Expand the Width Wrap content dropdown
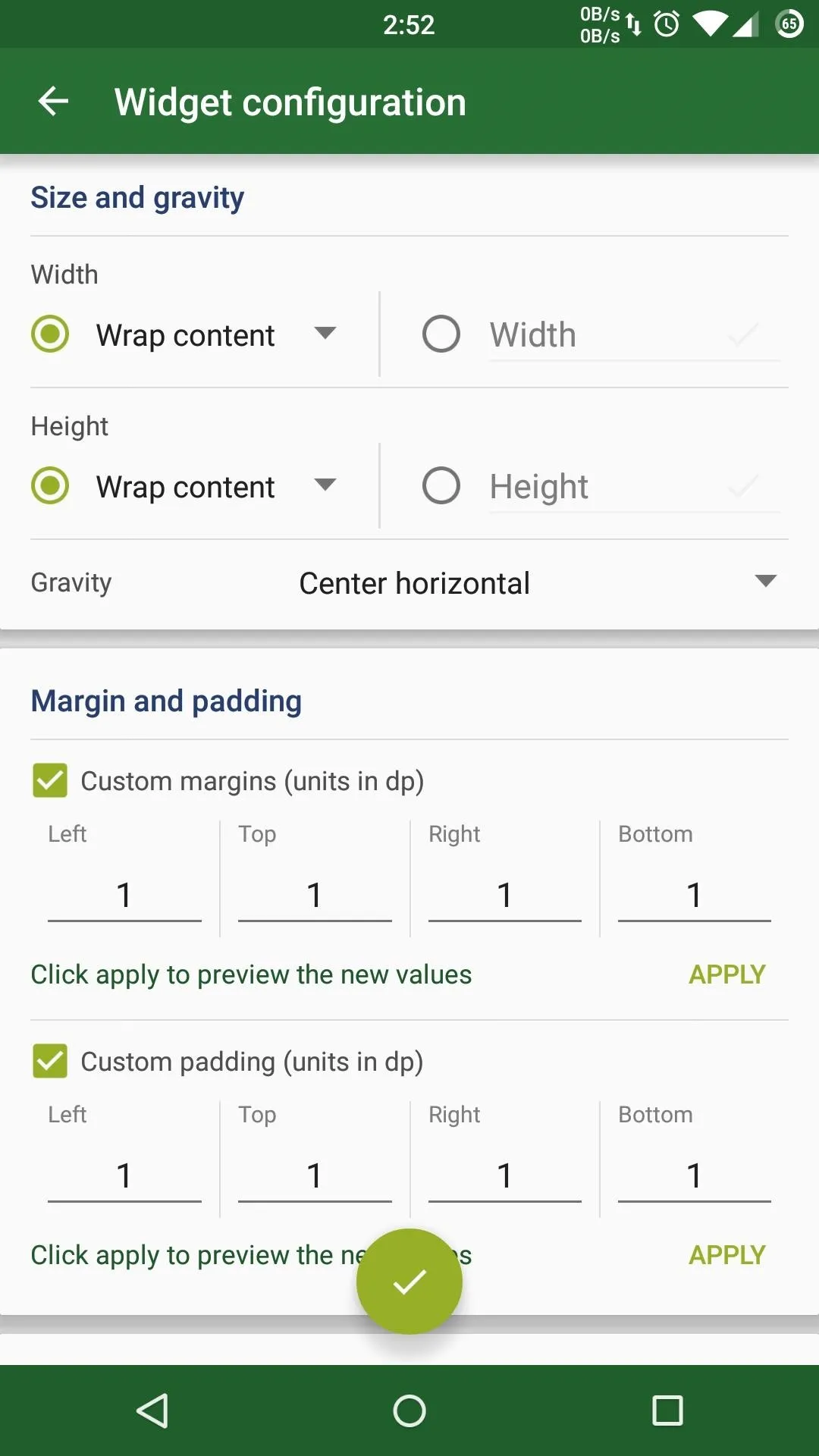This screenshot has width=819, height=1456. pos(216,334)
